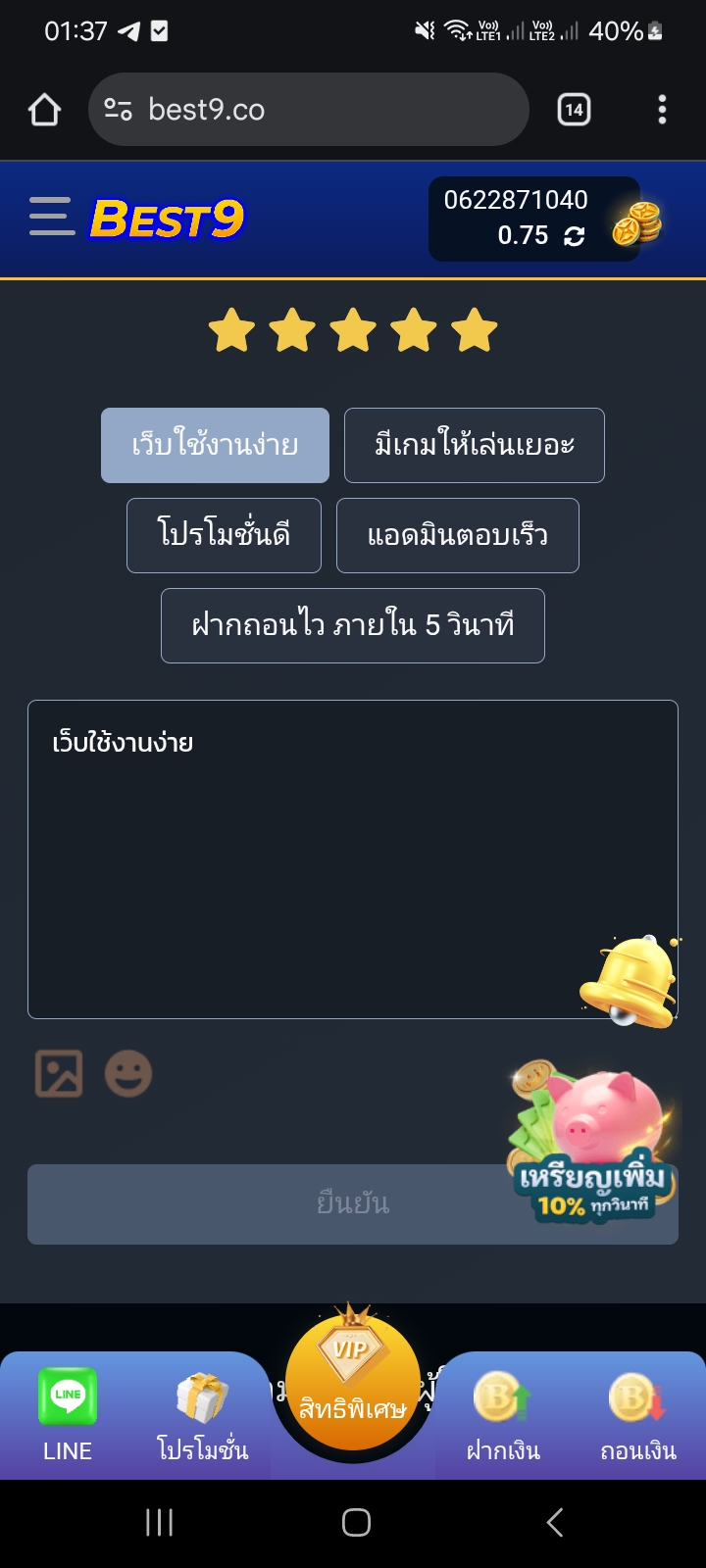Select the fifth rating star
This screenshot has height=1568, width=706.
pos(475,330)
